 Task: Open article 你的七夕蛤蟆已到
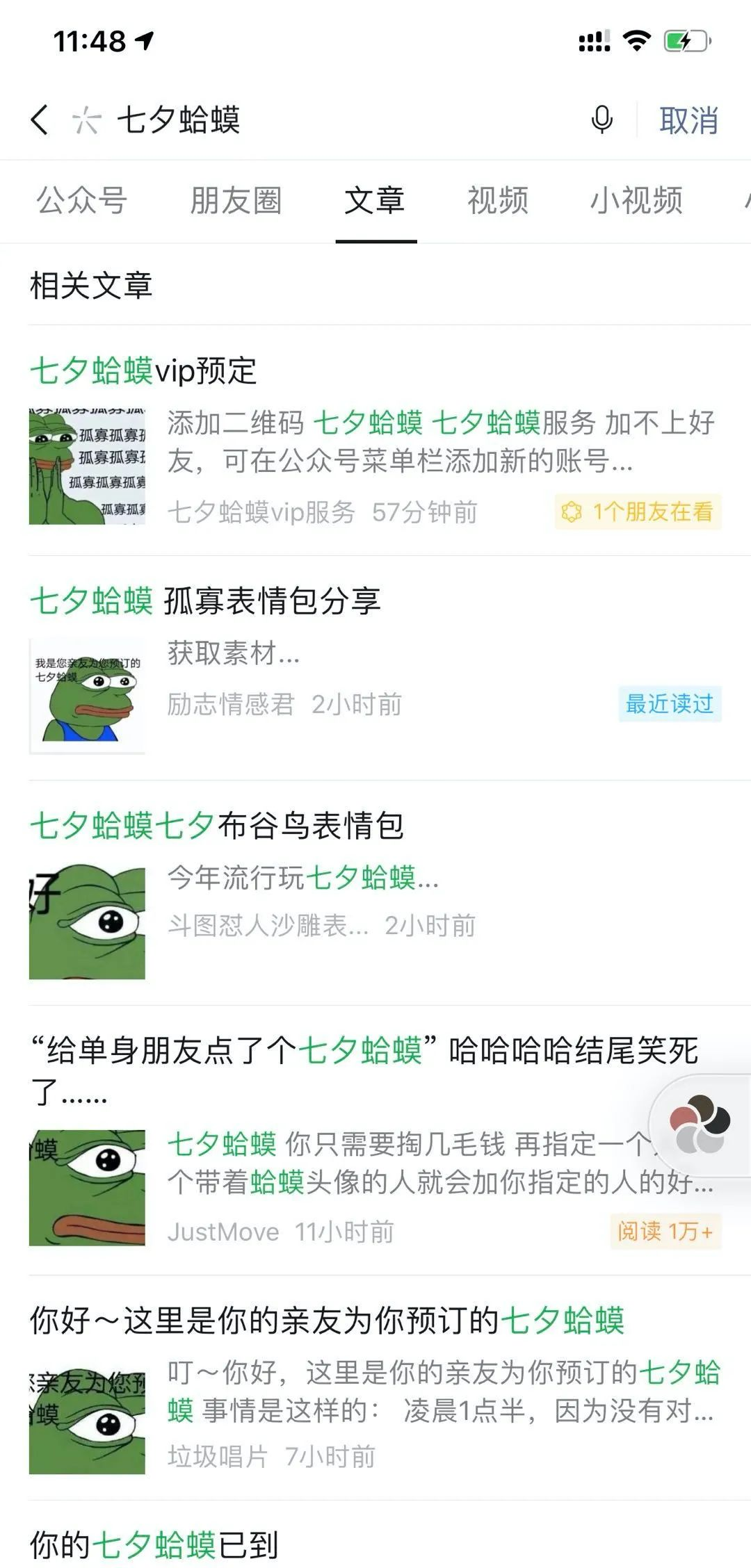[154, 1544]
